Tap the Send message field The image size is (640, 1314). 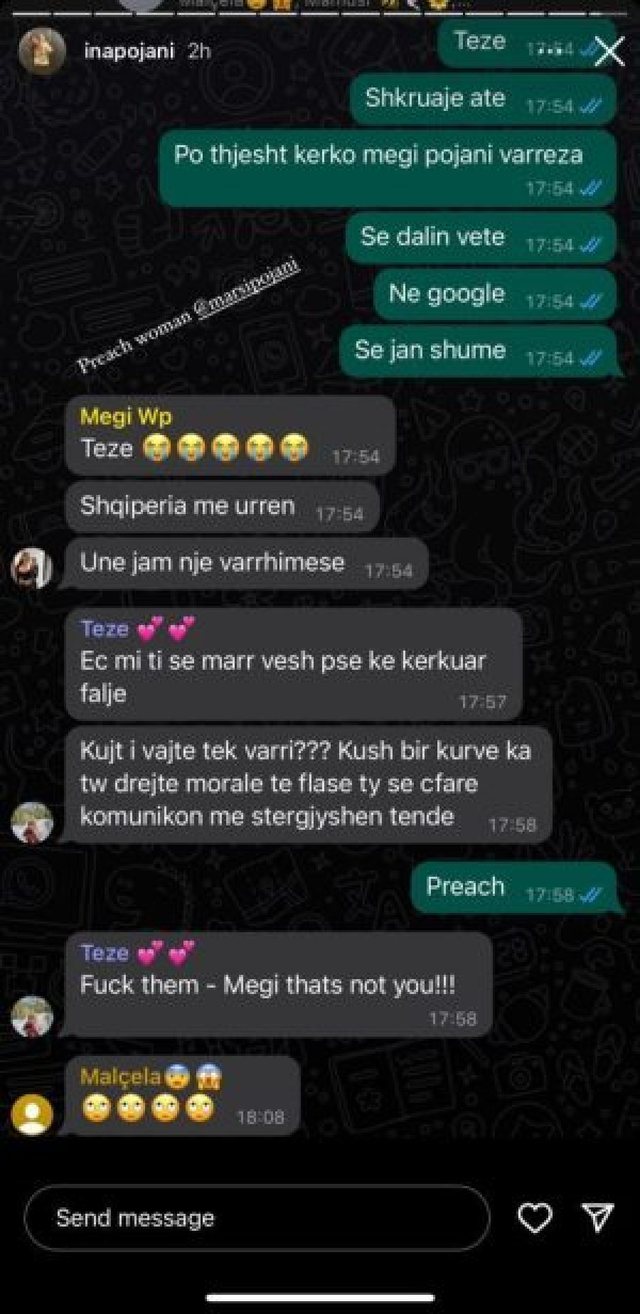pos(257,1217)
